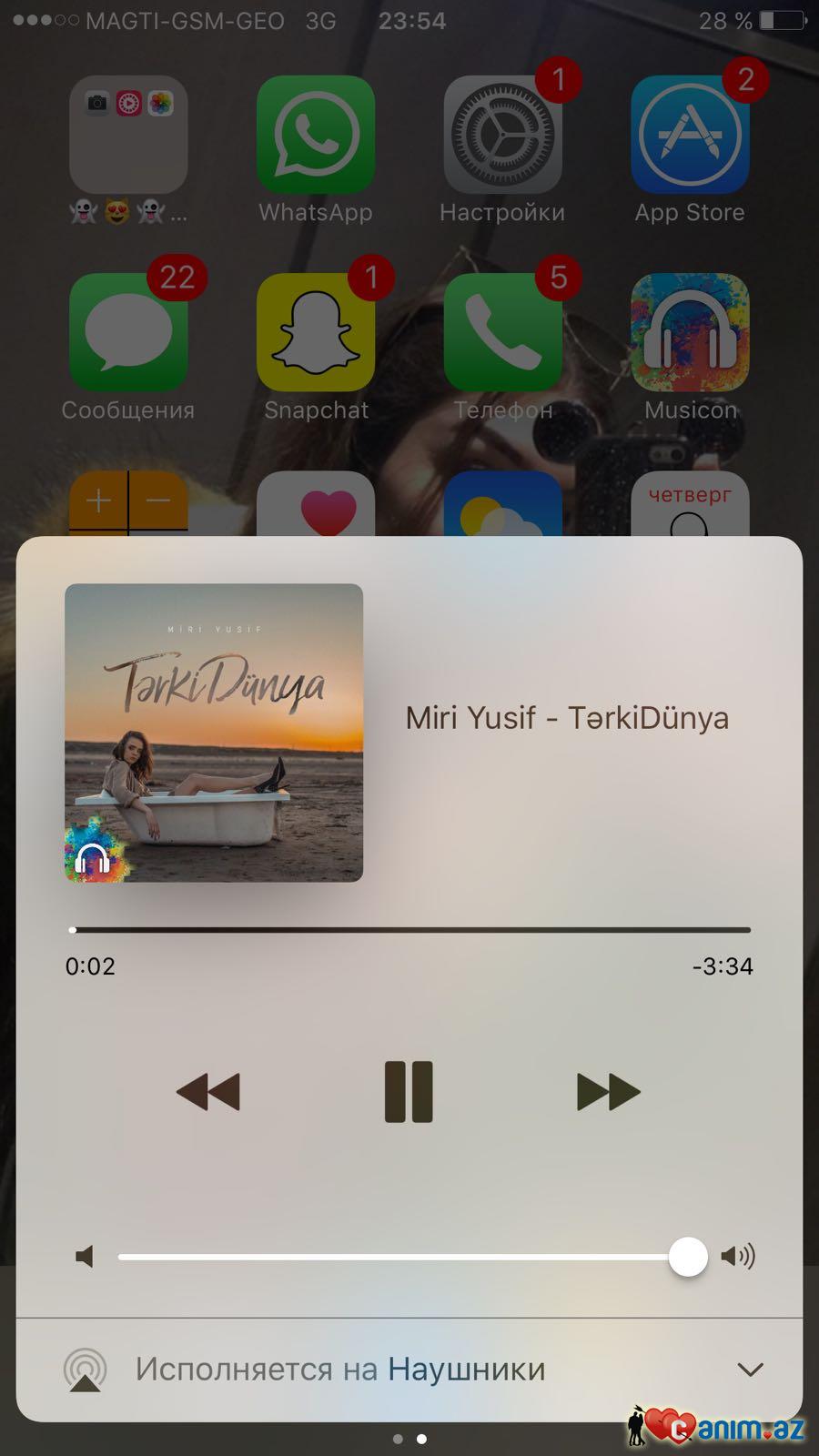This screenshot has width=819, height=1456.
Task: Pause the Miri Yusif track
Action: (x=409, y=1091)
